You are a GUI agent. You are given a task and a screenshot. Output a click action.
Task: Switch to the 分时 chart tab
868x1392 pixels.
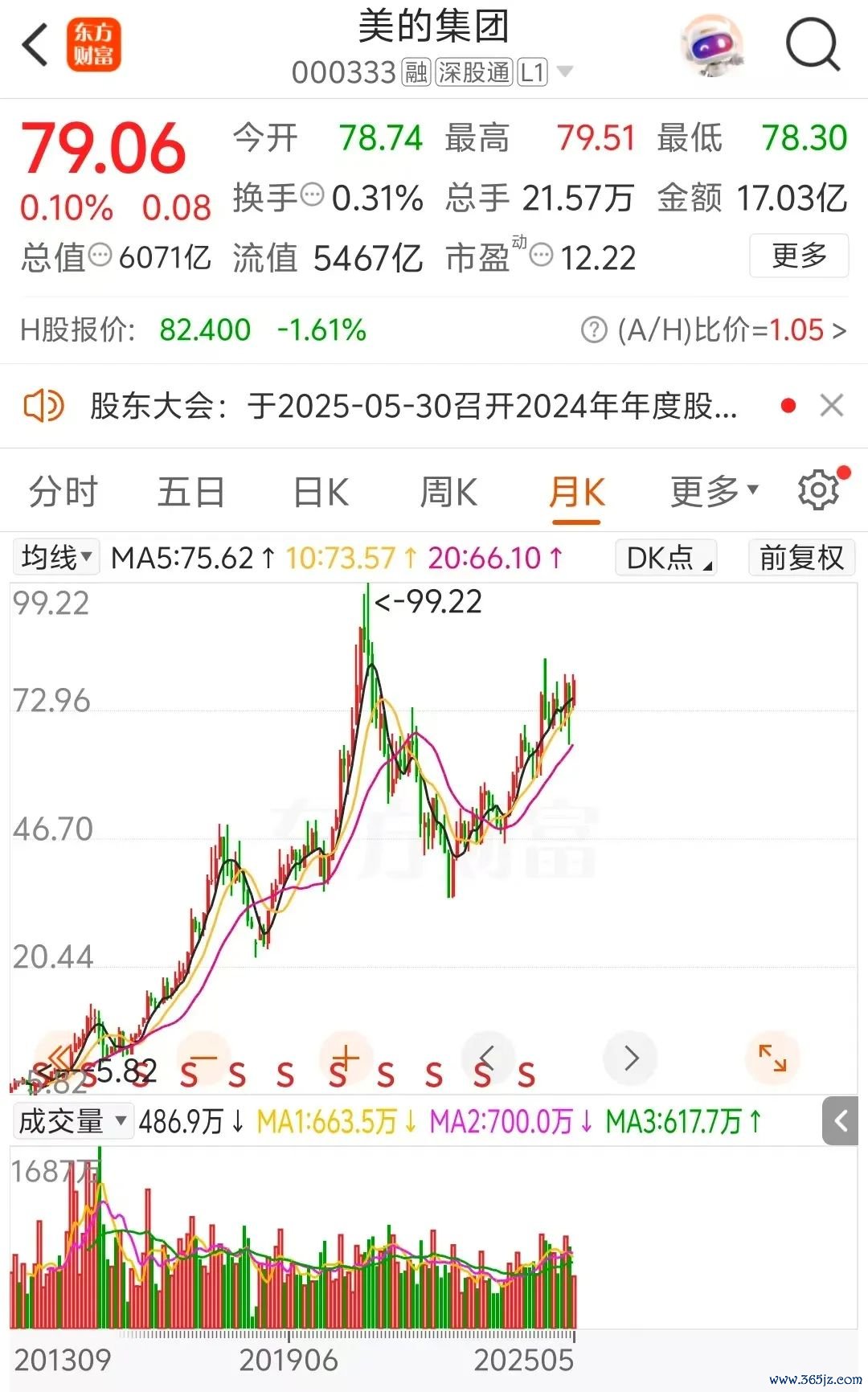63,492
